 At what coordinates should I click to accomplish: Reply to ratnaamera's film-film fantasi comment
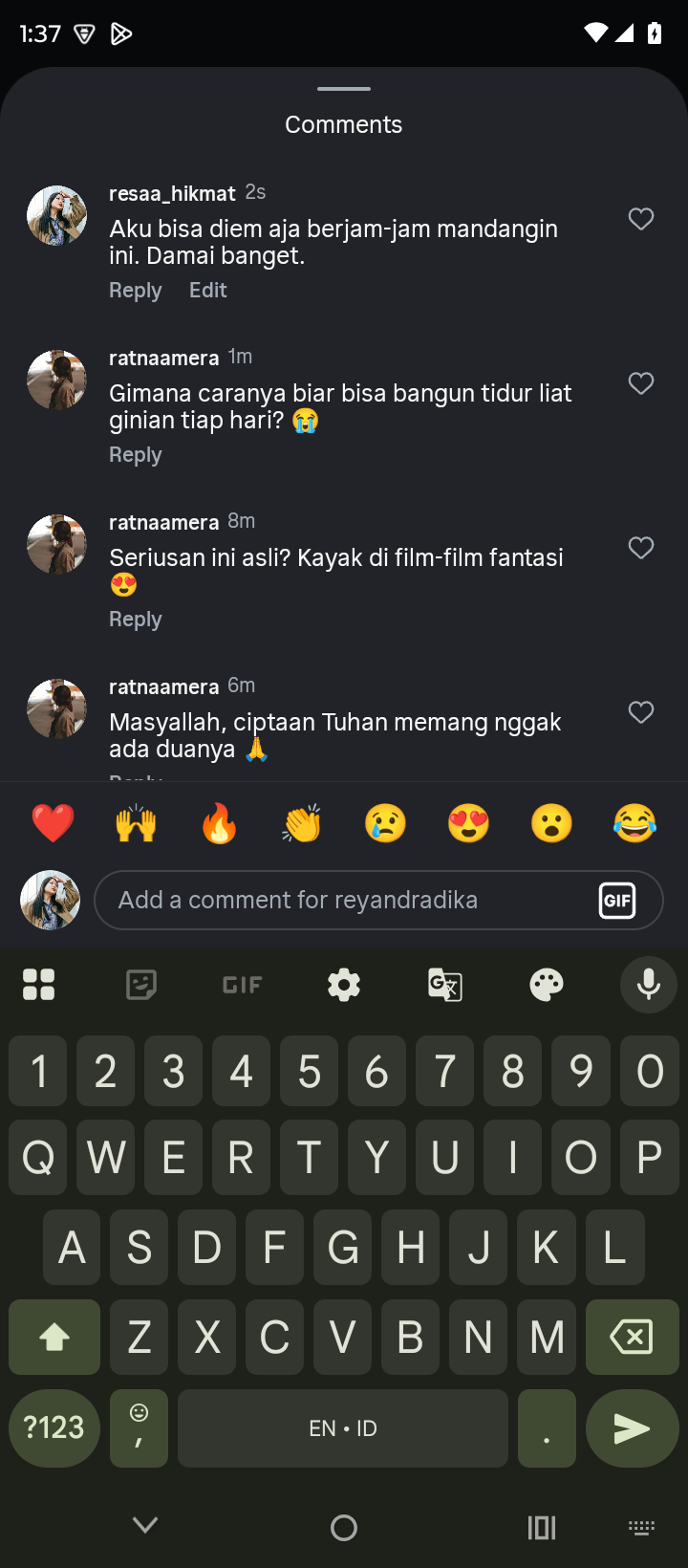click(x=135, y=619)
